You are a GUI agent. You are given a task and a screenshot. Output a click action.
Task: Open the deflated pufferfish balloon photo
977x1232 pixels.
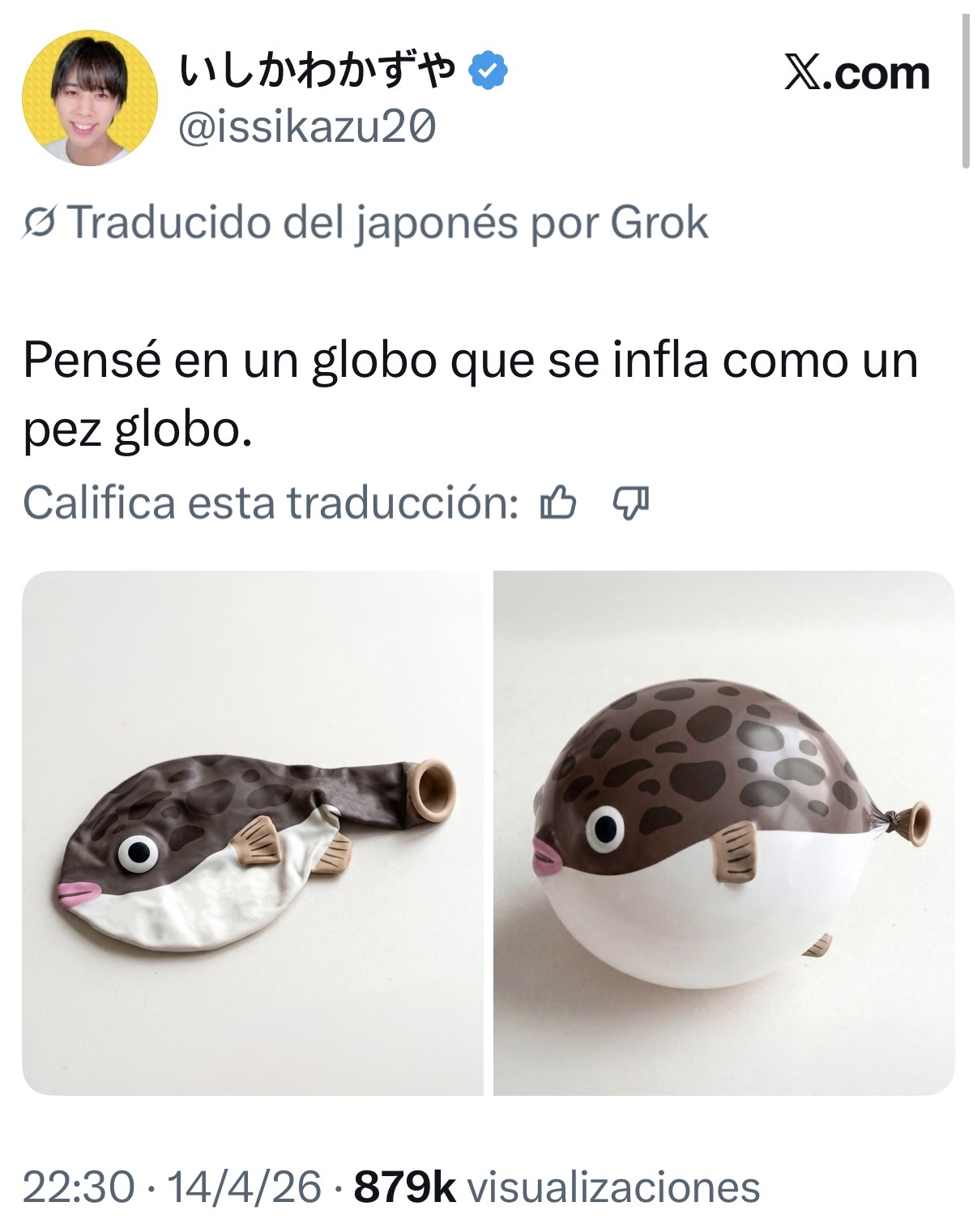click(x=252, y=832)
